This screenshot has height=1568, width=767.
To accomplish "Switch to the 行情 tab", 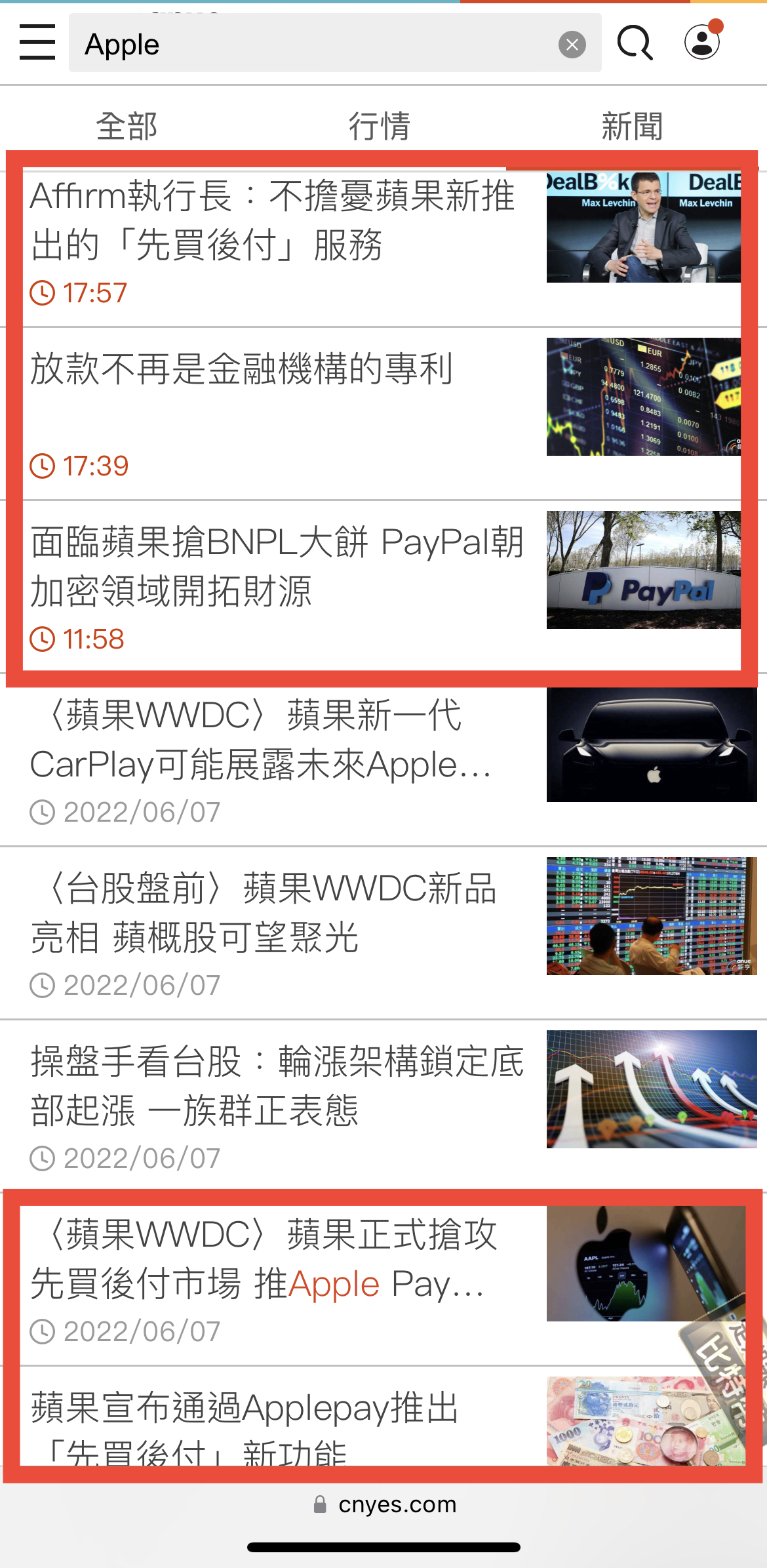I will click(x=380, y=126).
